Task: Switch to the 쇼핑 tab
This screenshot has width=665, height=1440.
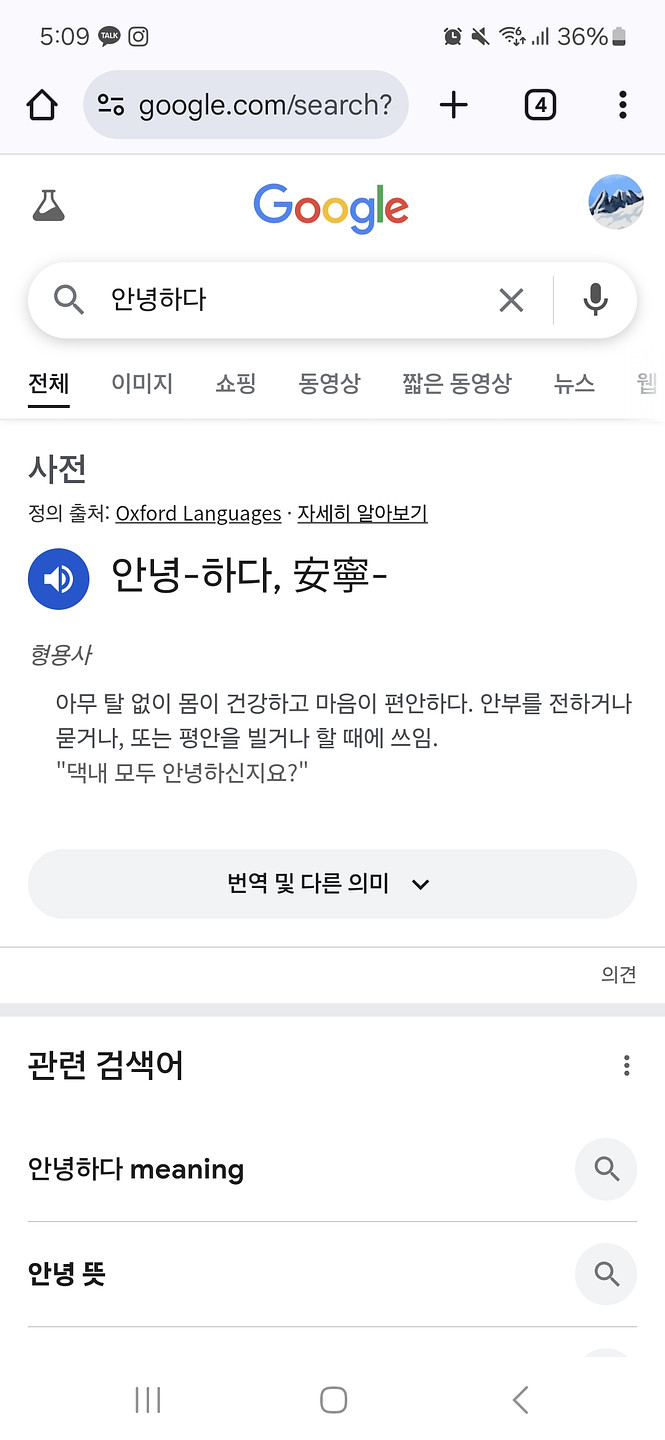Action: click(x=236, y=383)
